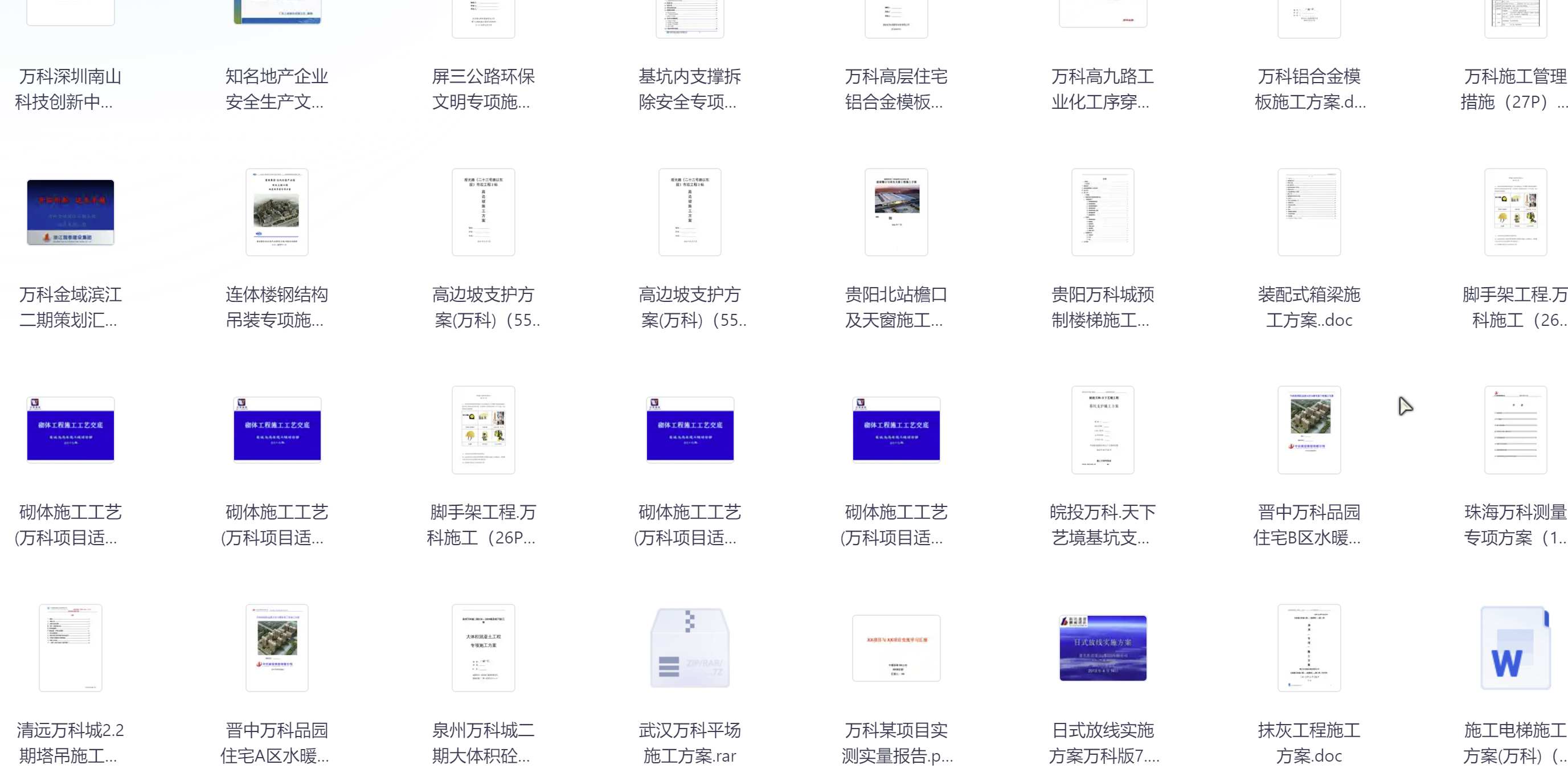The height and width of the screenshot is (777, 1568).
Task: Open 泉州万科城二期大体积砼 document
Action: [484, 647]
